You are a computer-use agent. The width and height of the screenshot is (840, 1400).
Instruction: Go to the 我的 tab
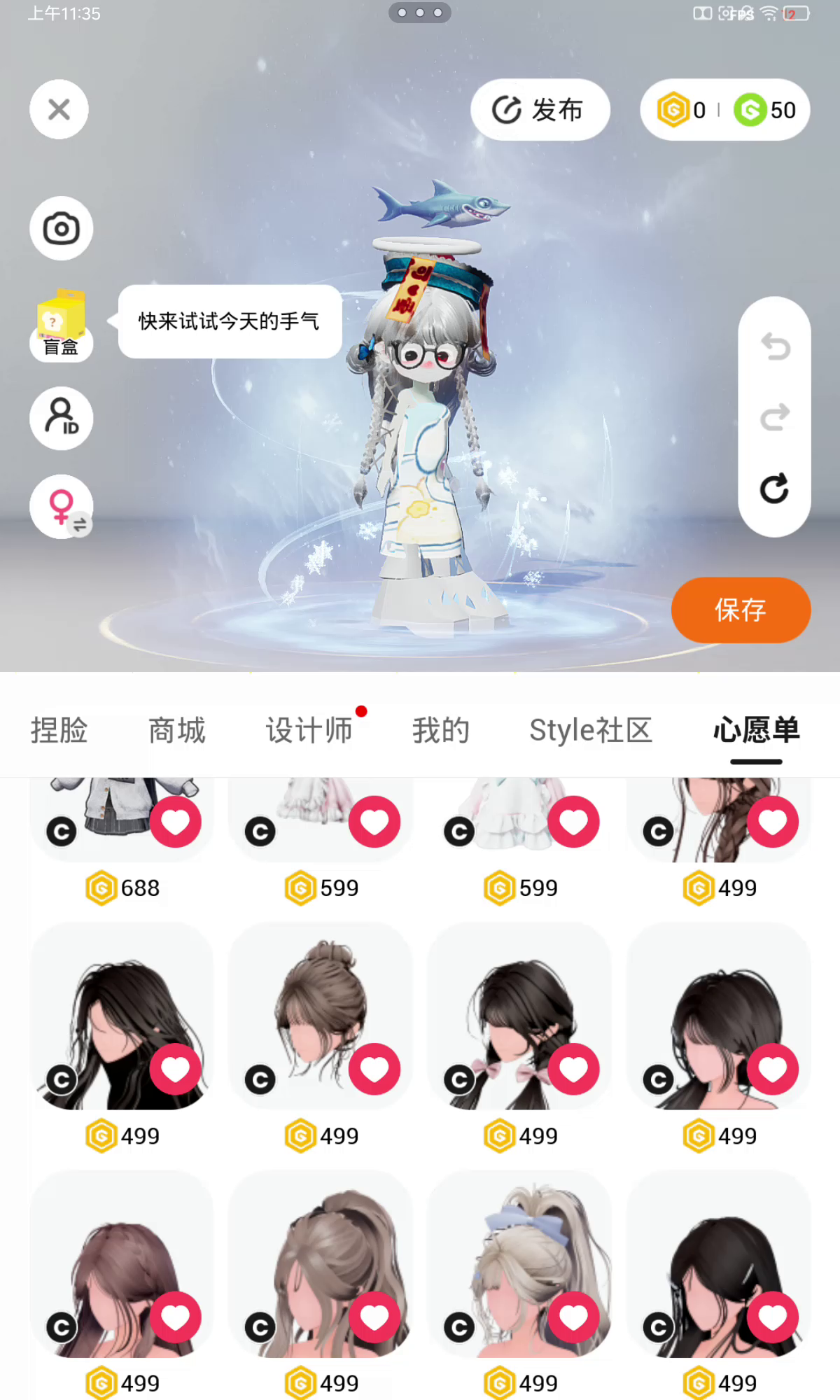[x=440, y=730]
